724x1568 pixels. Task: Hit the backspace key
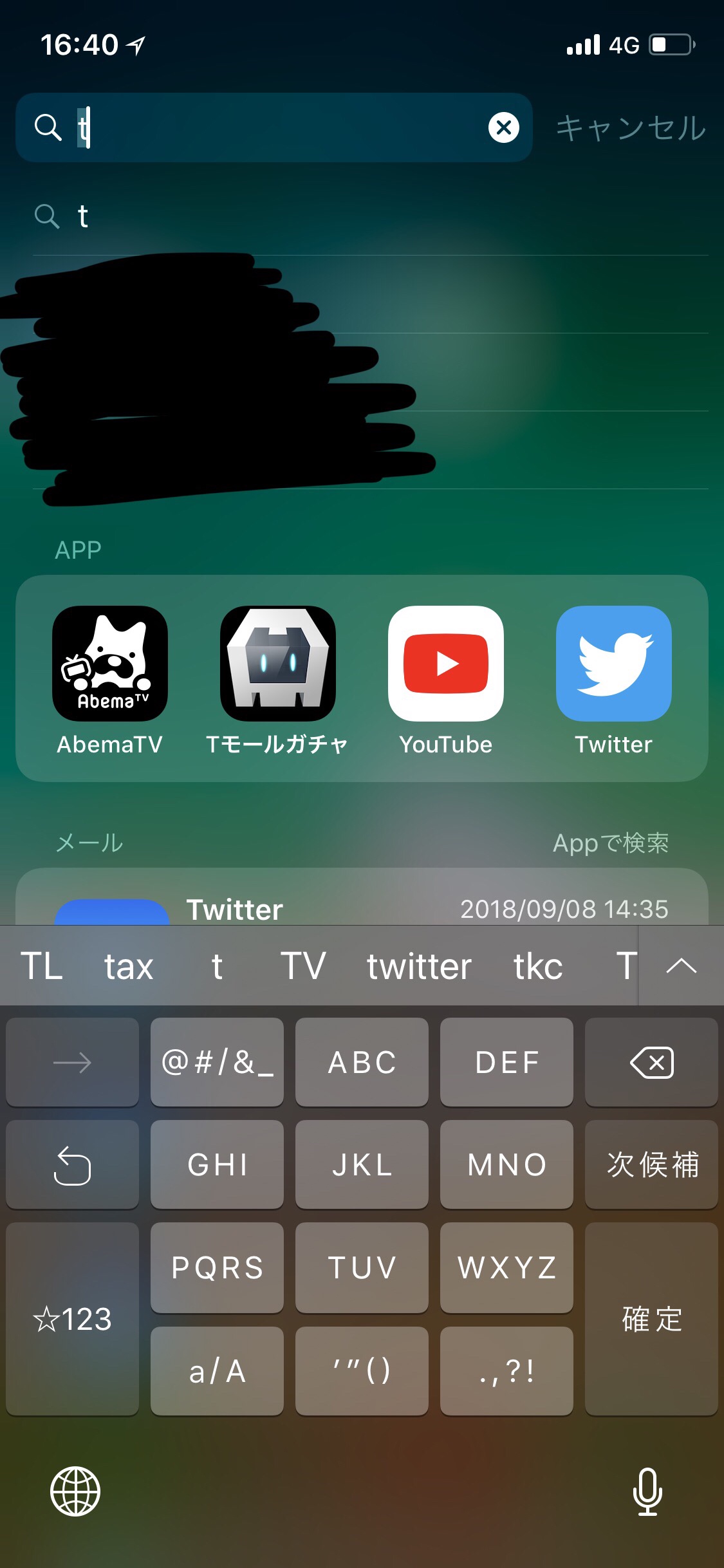coord(651,1063)
